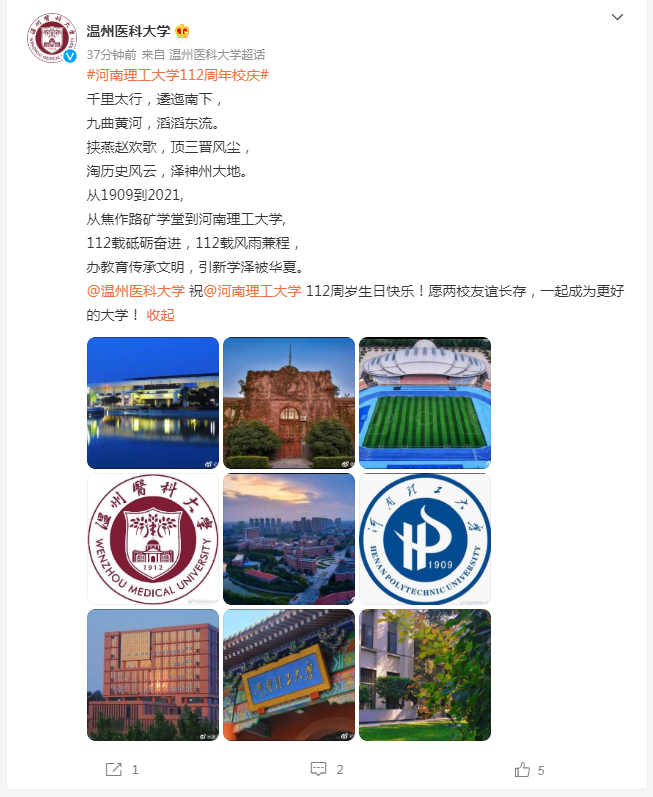
Task: View the building with green trees photo
Action: click(425, 675)
